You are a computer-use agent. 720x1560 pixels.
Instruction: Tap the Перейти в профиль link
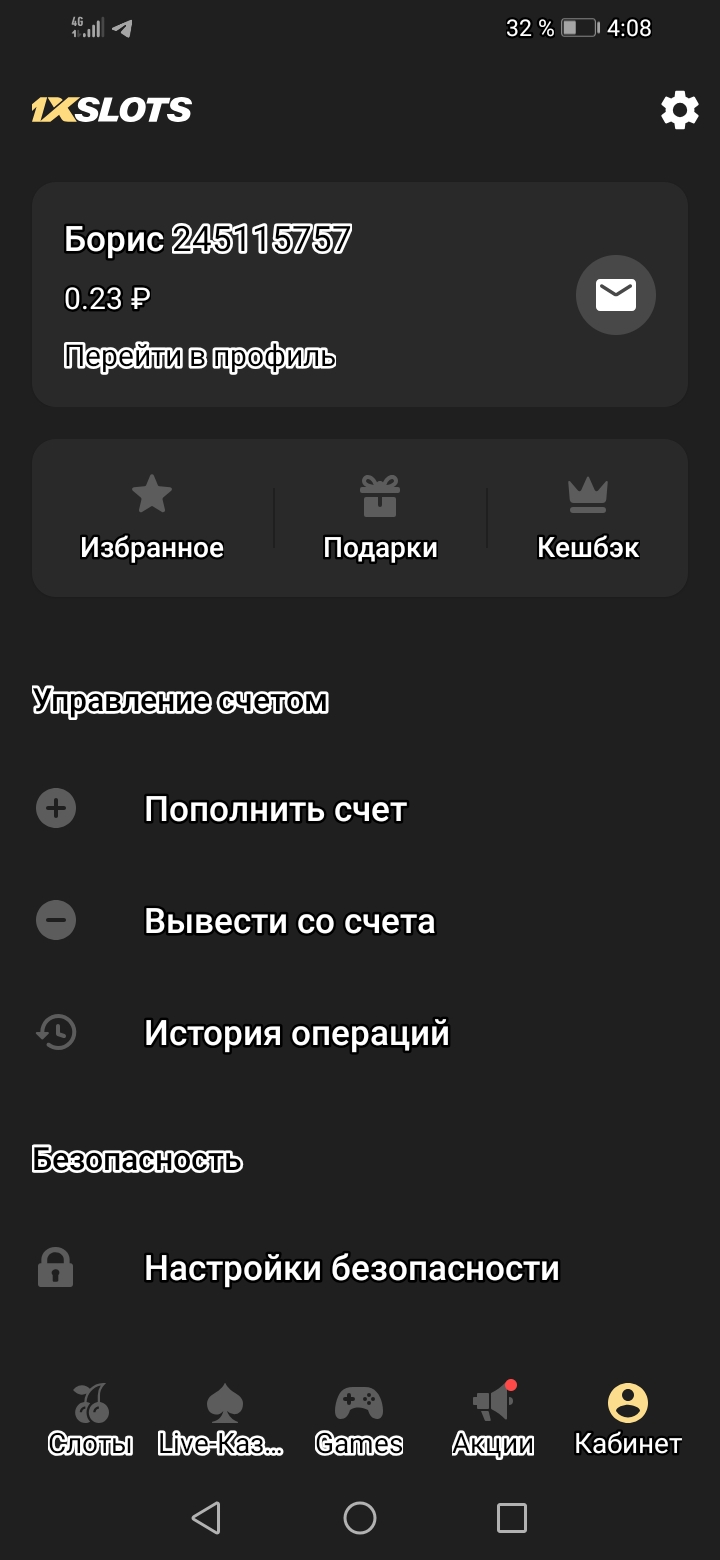point(200,356)
